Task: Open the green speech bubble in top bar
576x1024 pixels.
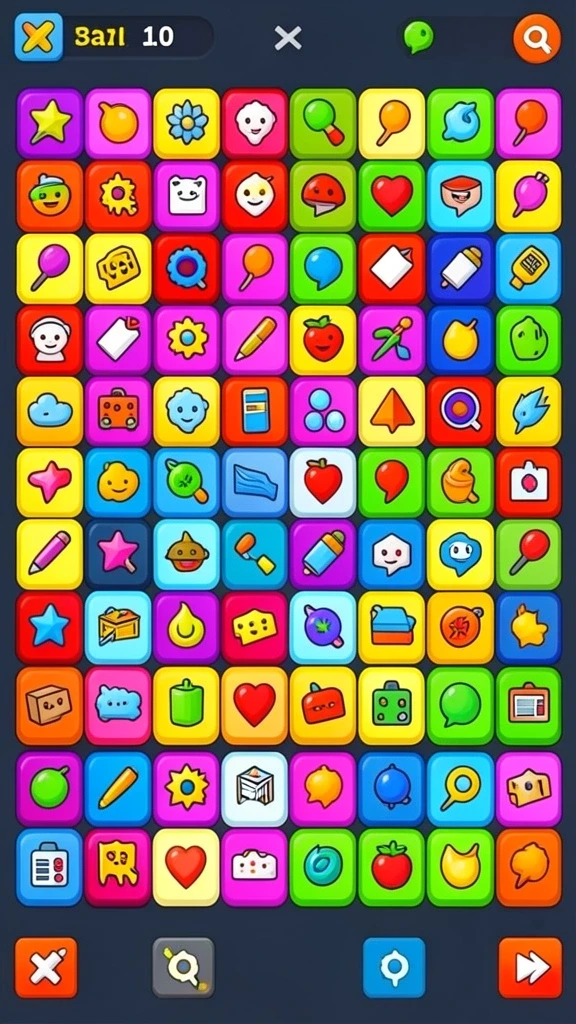Action: pos(419,37)
